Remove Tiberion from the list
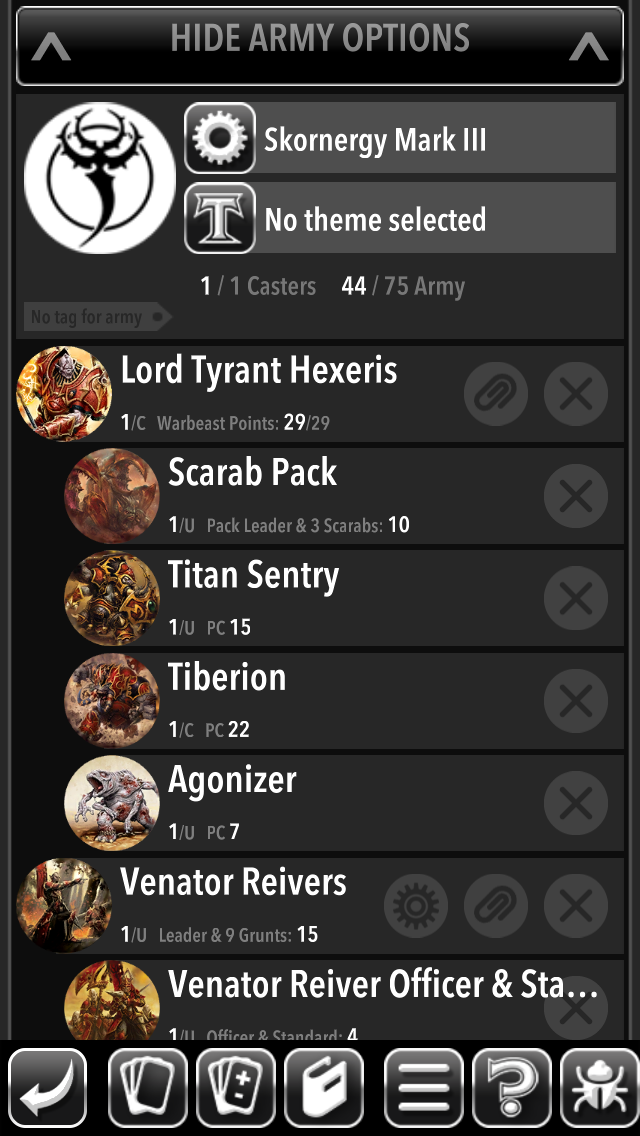Screen dimensions: 640x1136 [x=576, y=701]
